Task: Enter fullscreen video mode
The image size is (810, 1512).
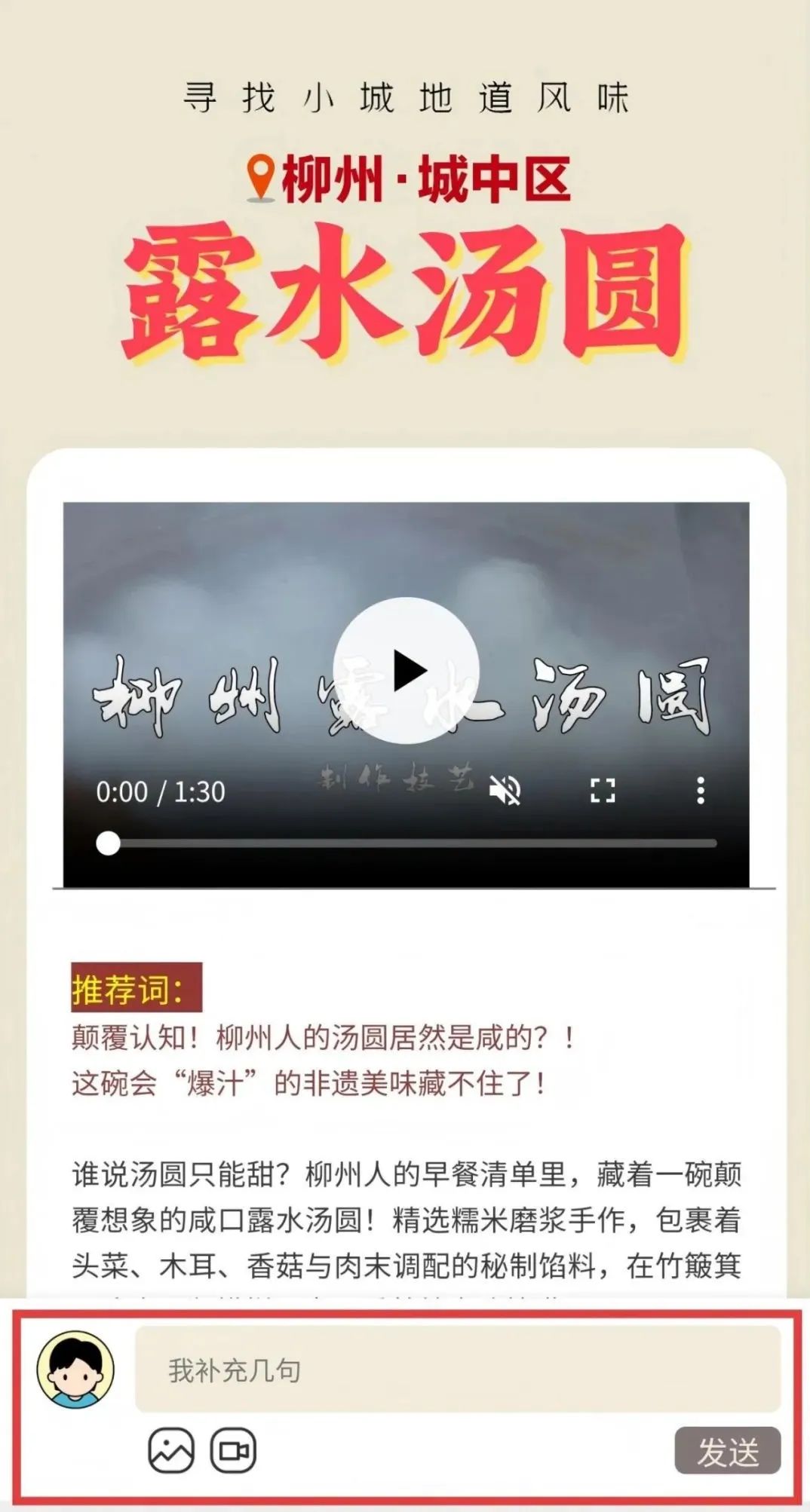Action: [602, 791]
